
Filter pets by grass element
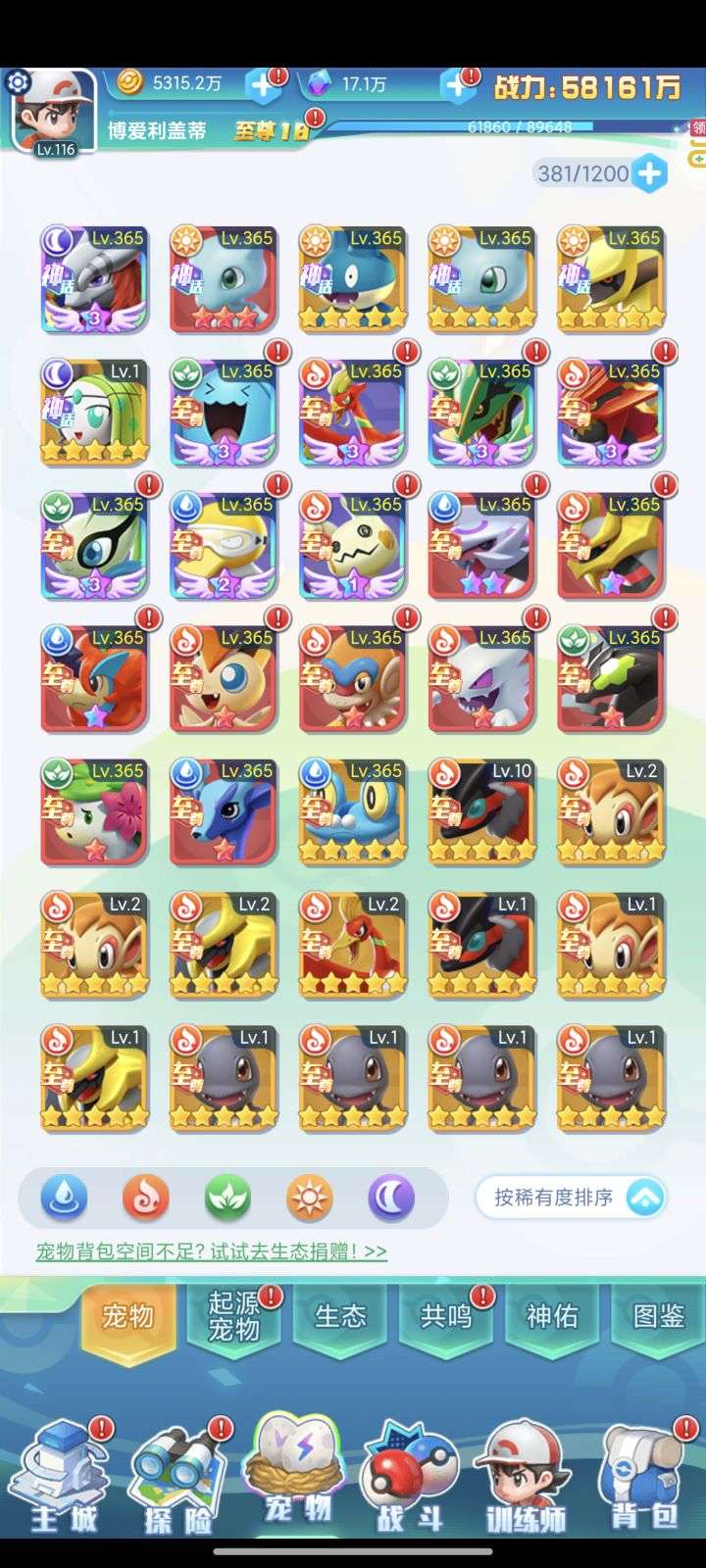(x=227, y=1198)
